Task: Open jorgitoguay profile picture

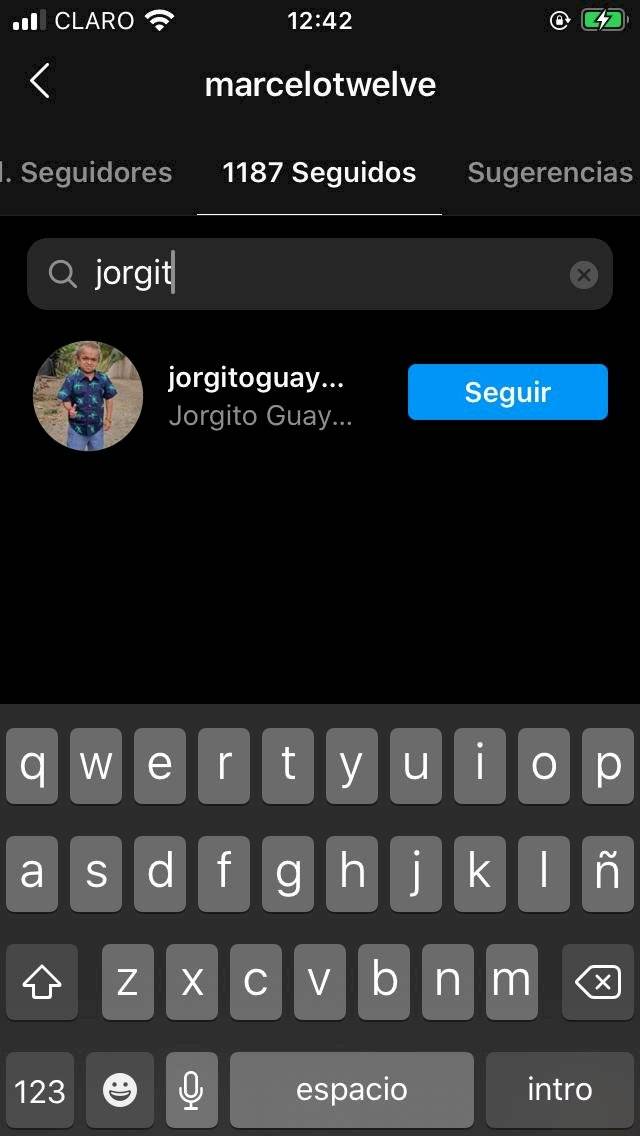Action: point(88,396)
